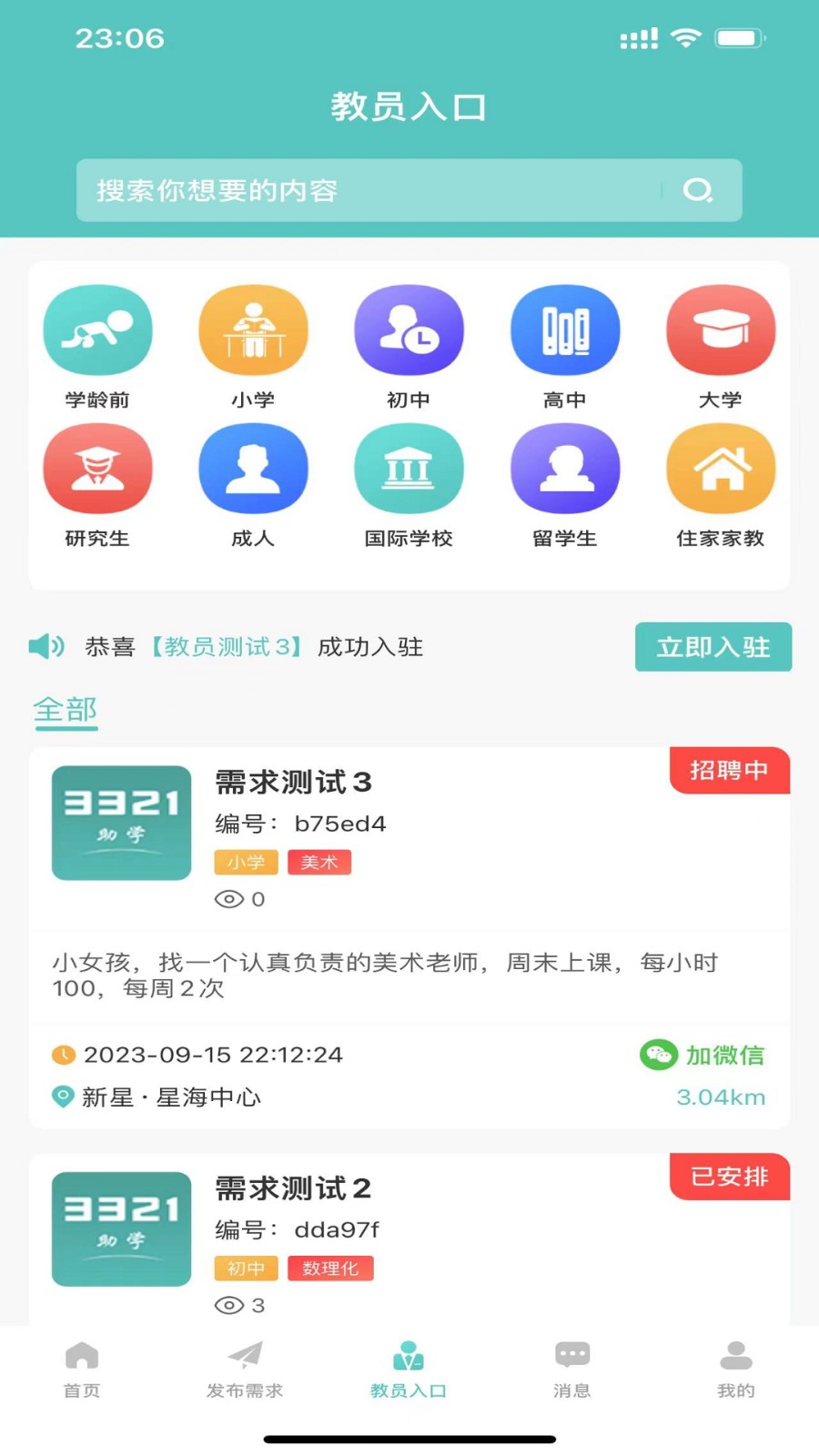Viewport: 819px width, 1456px height.
Task: Select the 留学生 (overseas student) icon
Action: click(564, 469)
